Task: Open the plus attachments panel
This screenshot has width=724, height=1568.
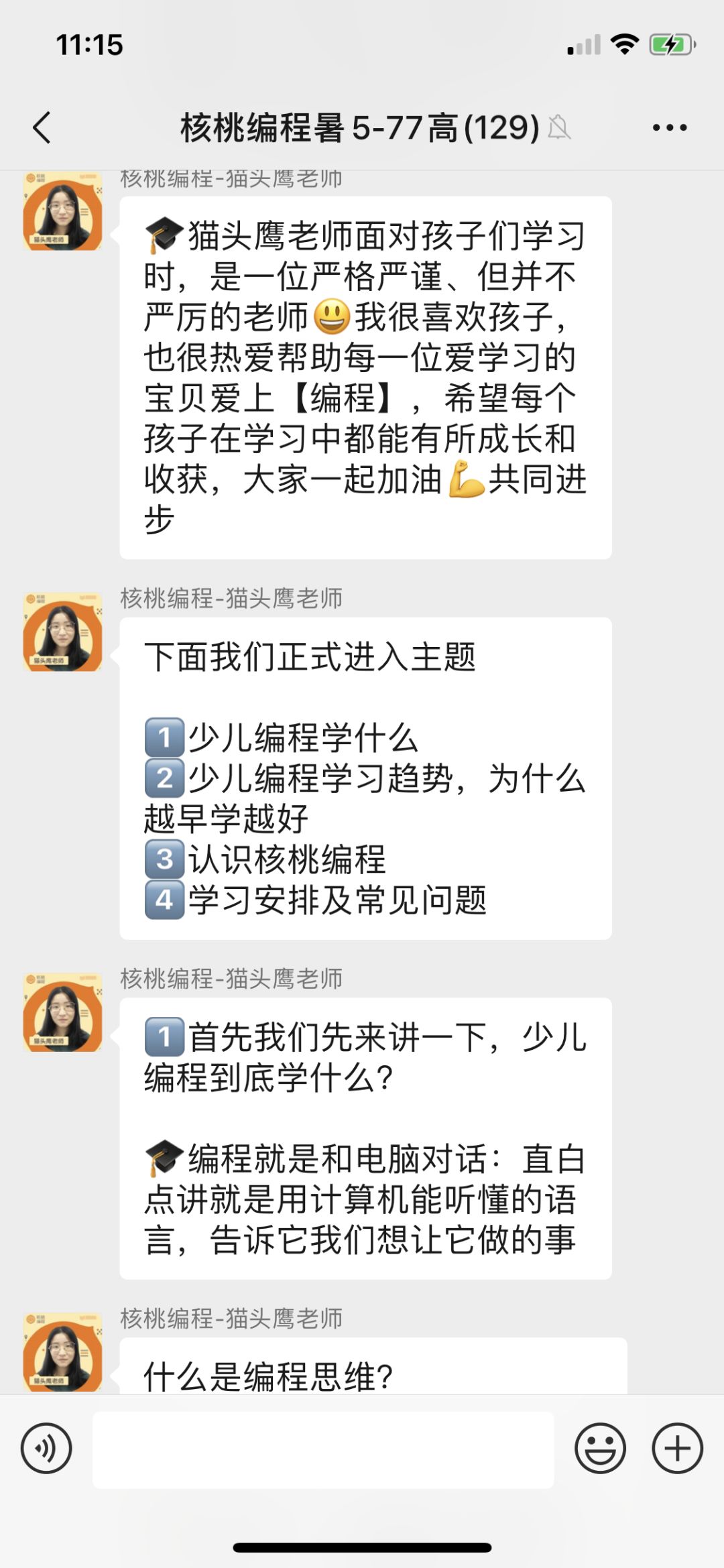Action: tap(677, 1448)
